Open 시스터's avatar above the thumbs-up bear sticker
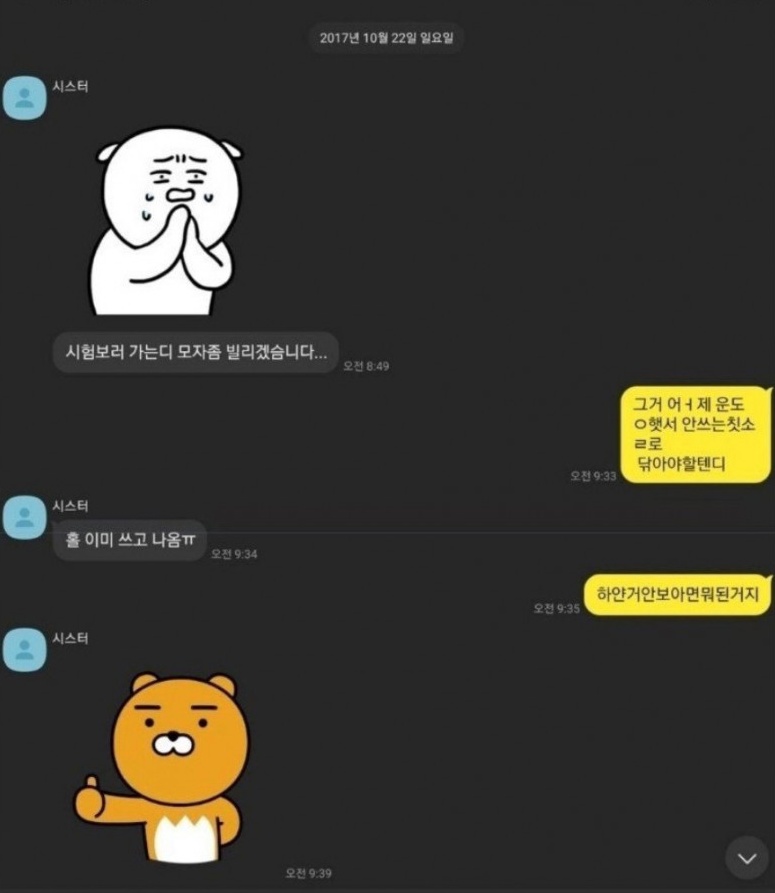 coord(24,649)
